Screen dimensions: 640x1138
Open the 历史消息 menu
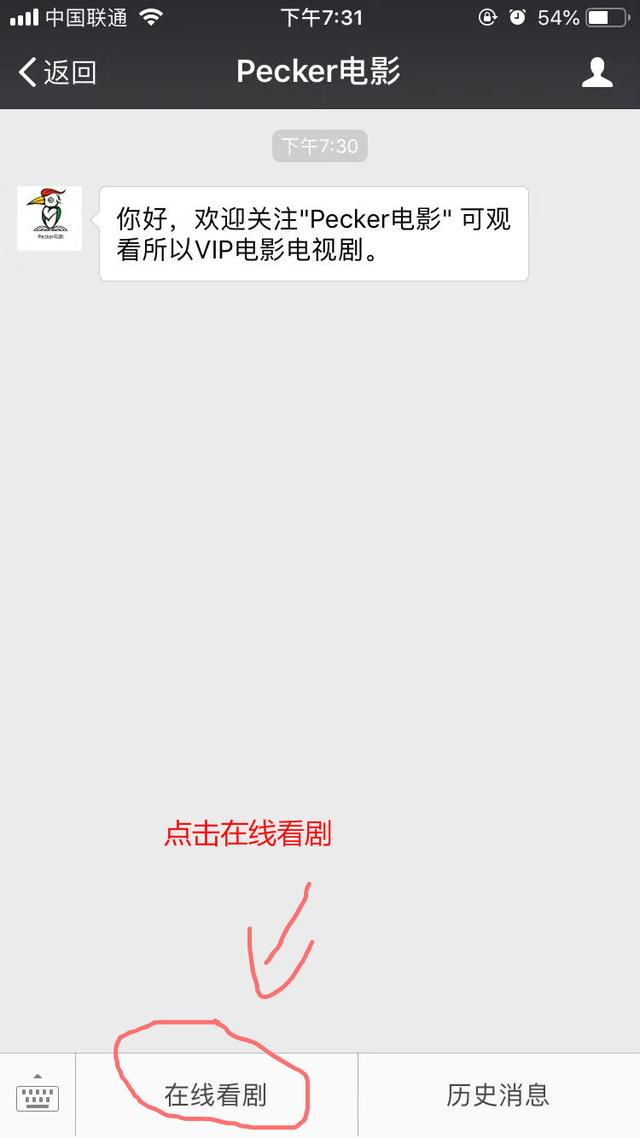(x=499, y=1095)
